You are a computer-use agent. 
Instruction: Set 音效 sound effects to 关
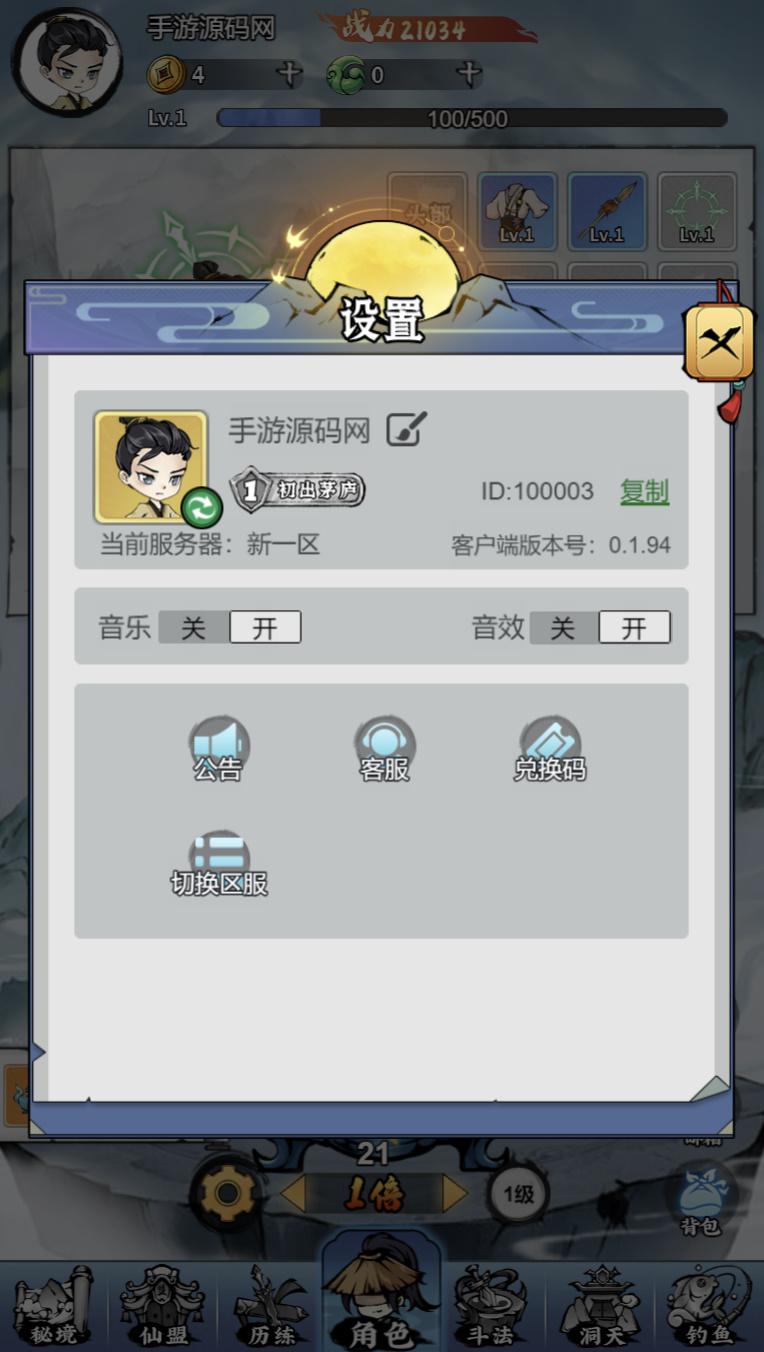tap(563, 628)
